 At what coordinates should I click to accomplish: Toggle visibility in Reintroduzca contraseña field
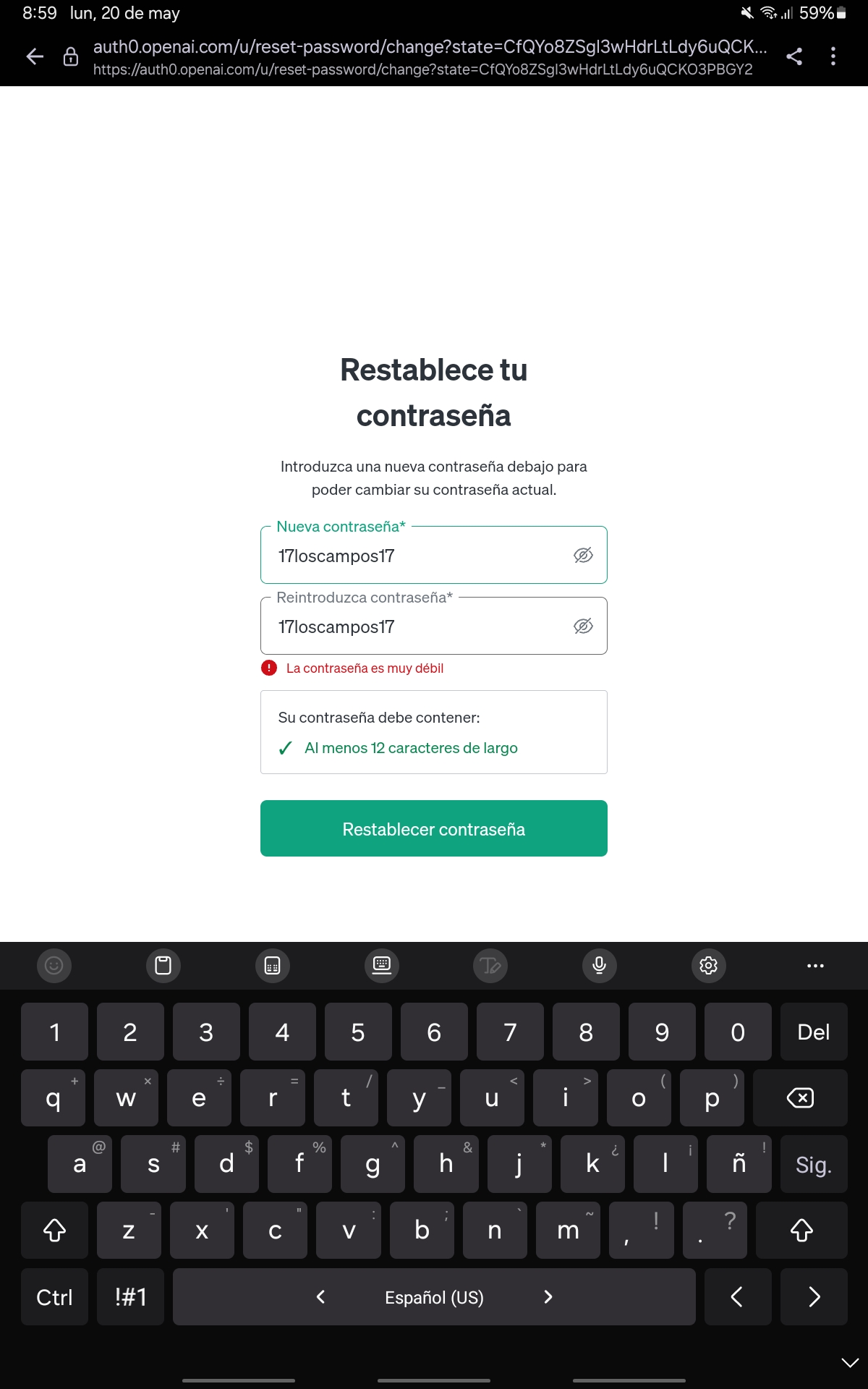(x=583, y=626)
